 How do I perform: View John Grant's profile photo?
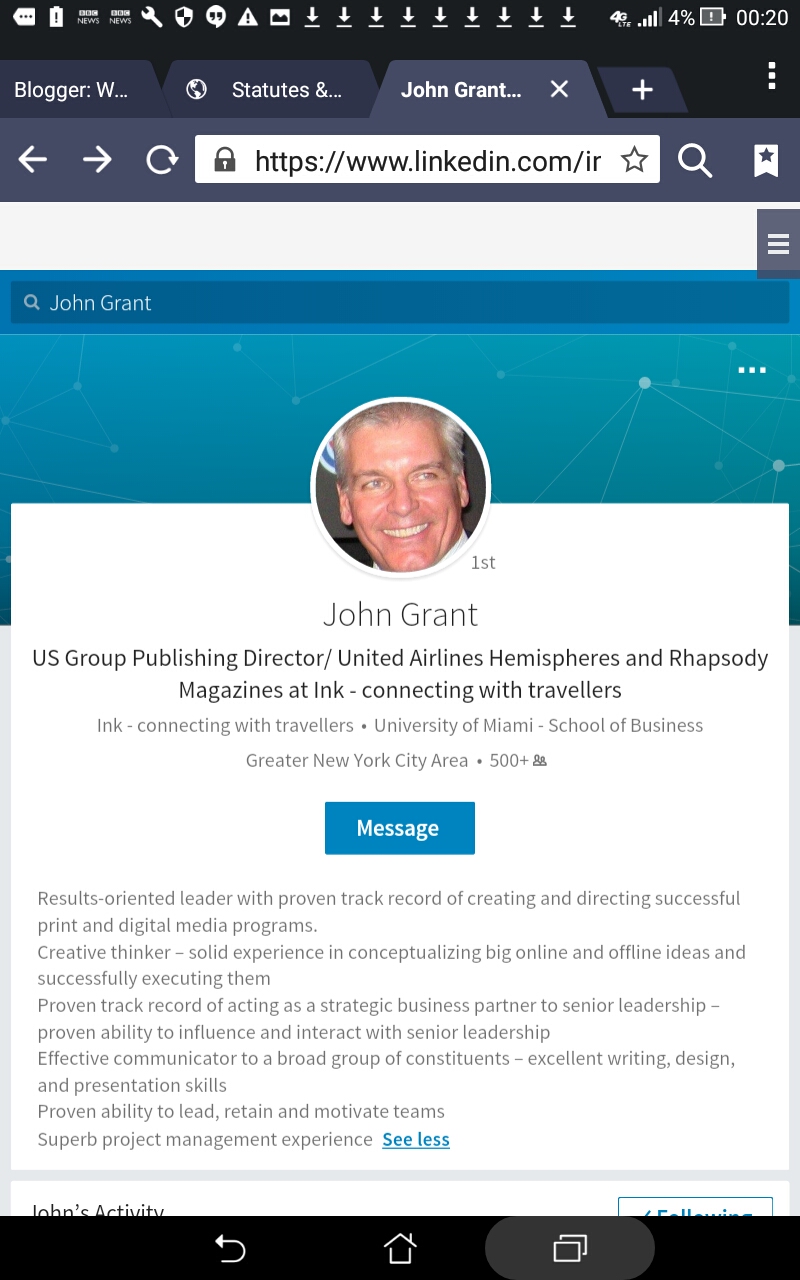(401, 486)
